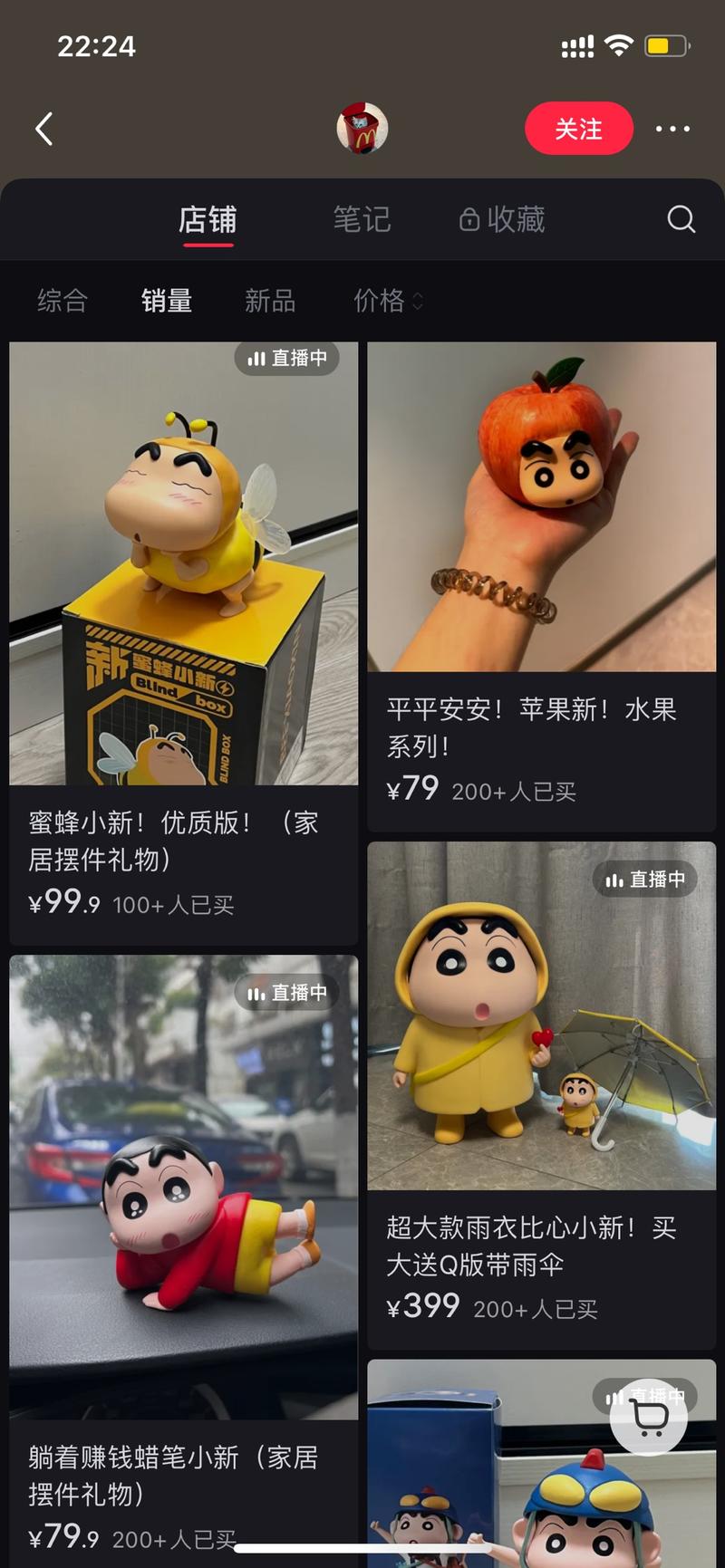Image resolution: width=725 pixels, height=1568 pixels.
Task: Tap the back arrow to return
Action: [x=43, y=129]
